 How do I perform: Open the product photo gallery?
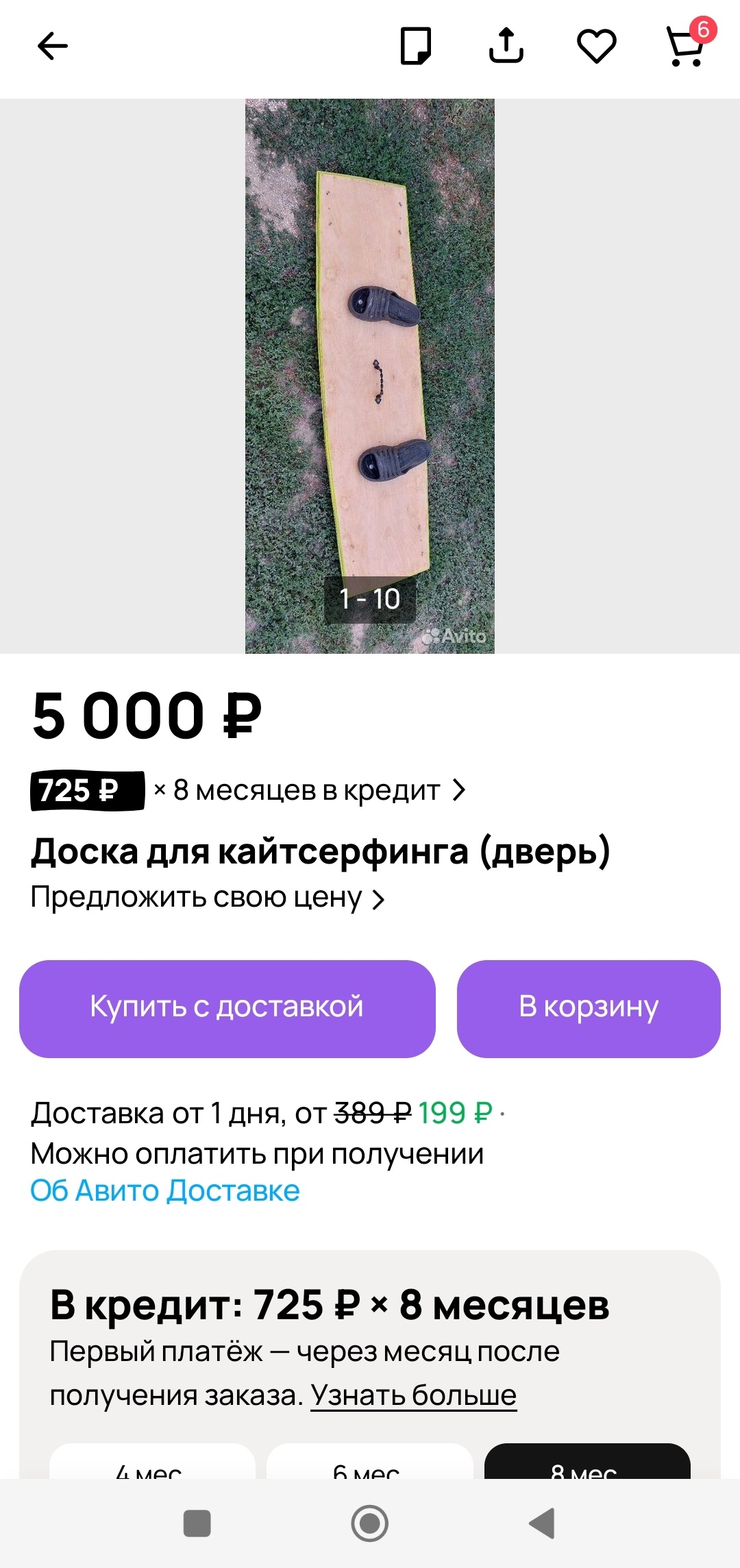(x=370, y=376)
